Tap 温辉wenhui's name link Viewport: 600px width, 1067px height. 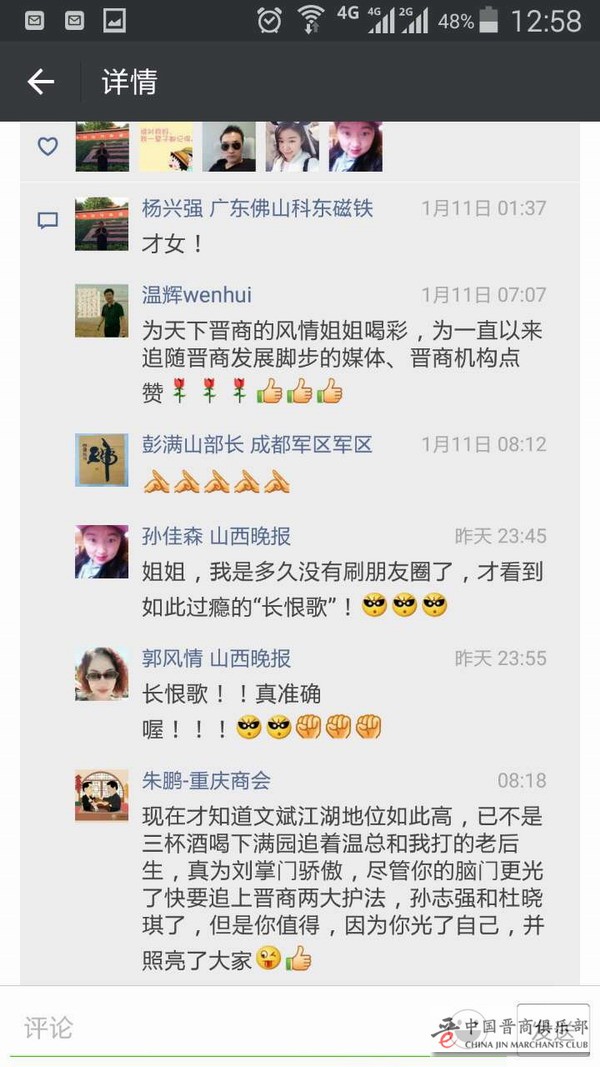196,294
